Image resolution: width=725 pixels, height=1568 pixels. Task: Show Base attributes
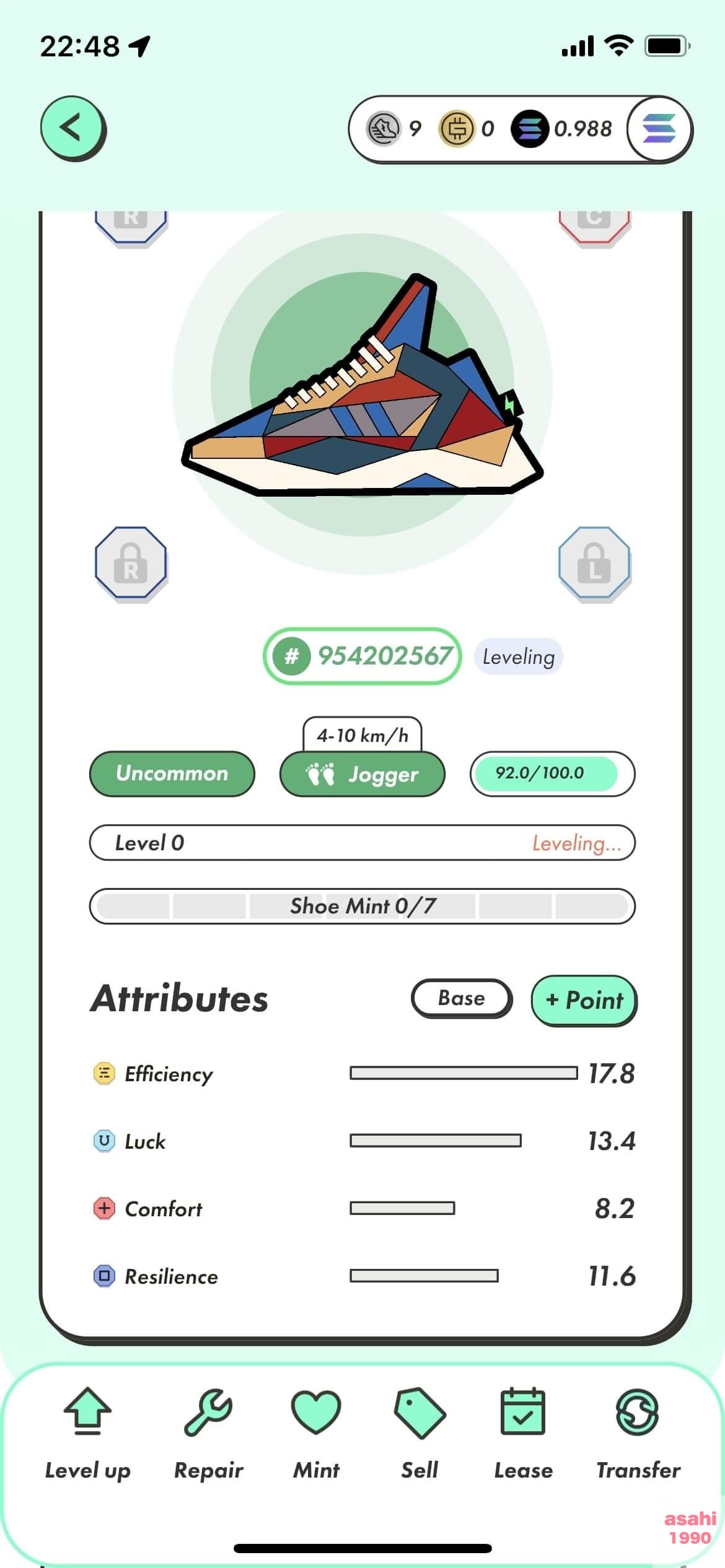(x=461, y=998)
